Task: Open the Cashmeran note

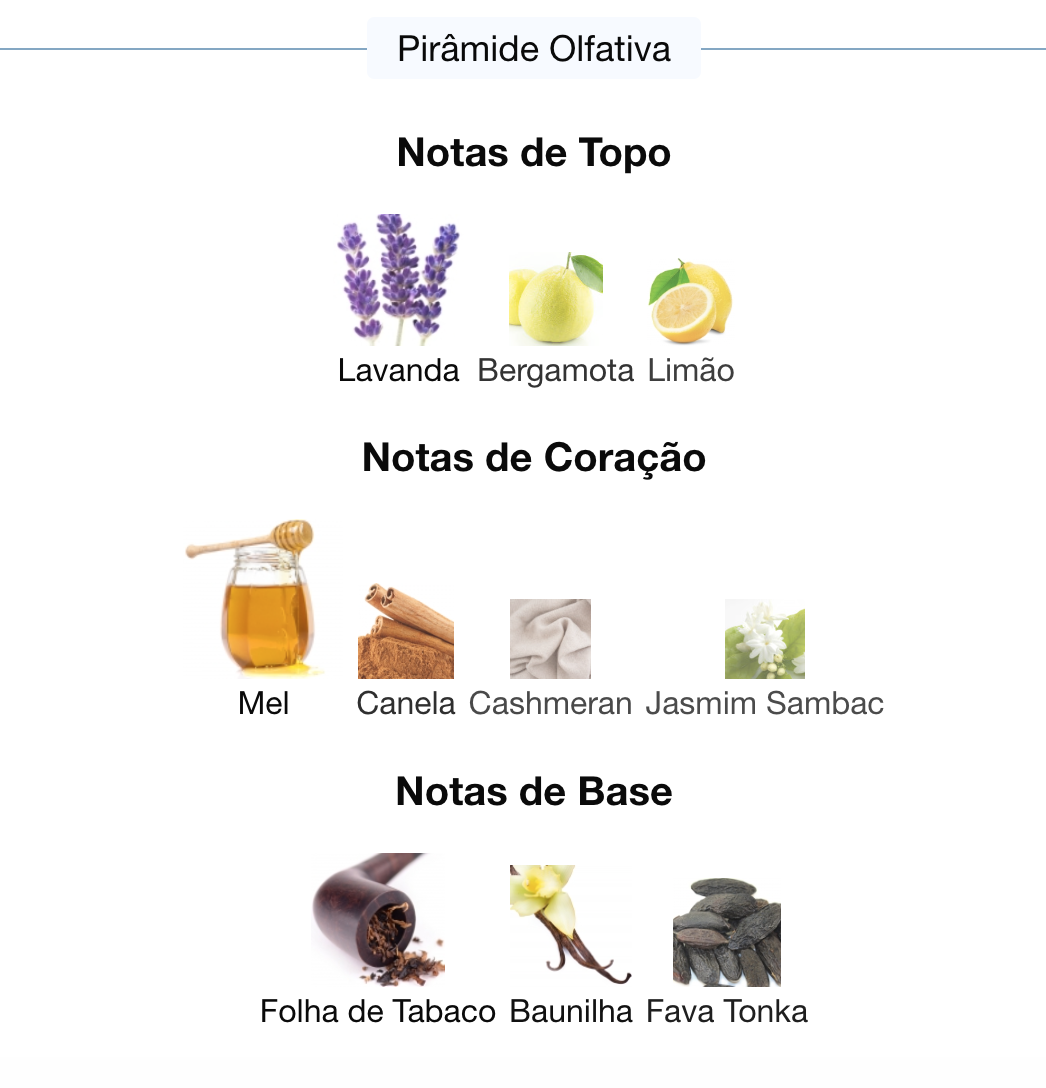Action: point(550,640)
